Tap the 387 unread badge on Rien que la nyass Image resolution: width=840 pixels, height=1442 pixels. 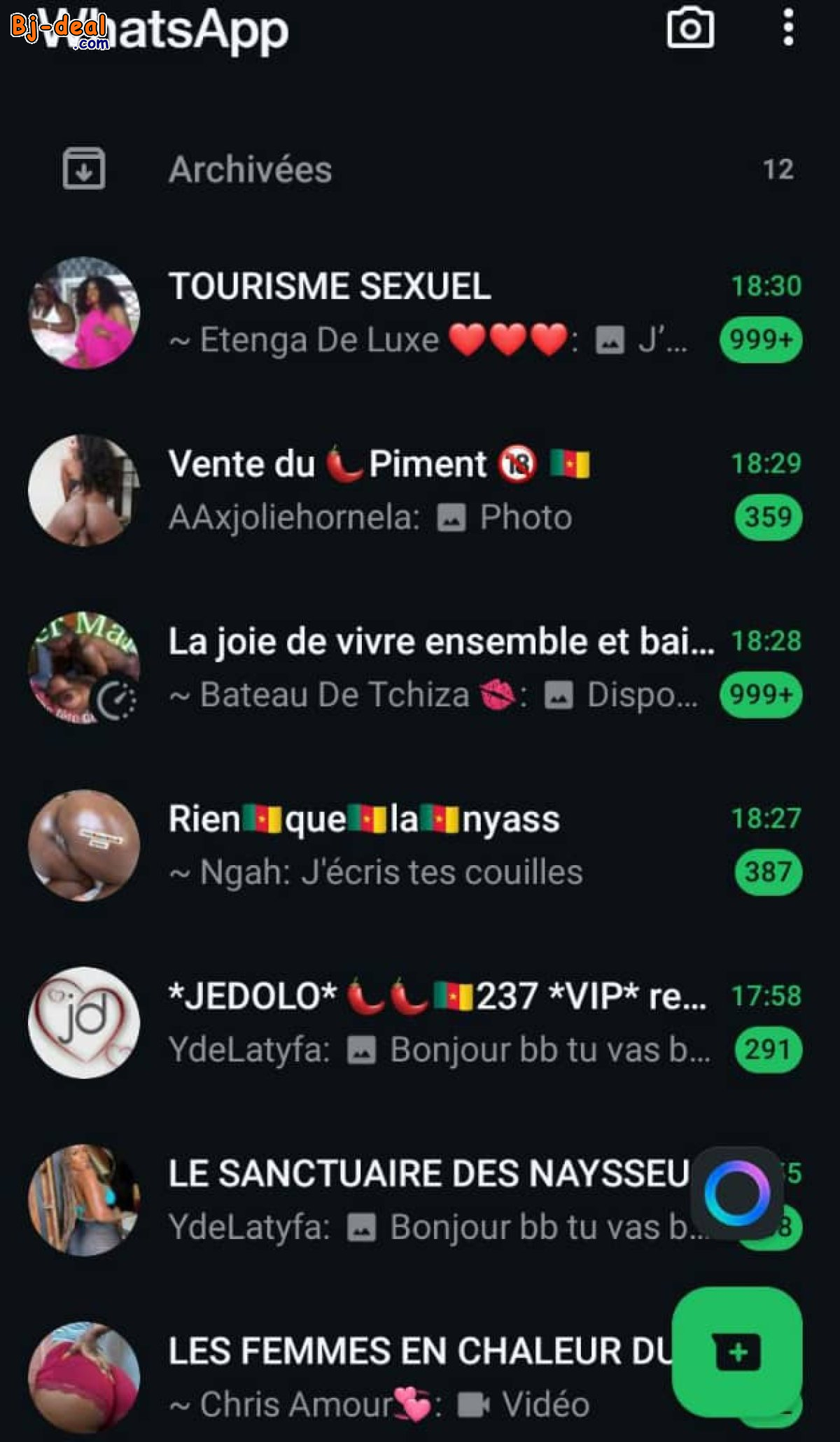[767, 873]
